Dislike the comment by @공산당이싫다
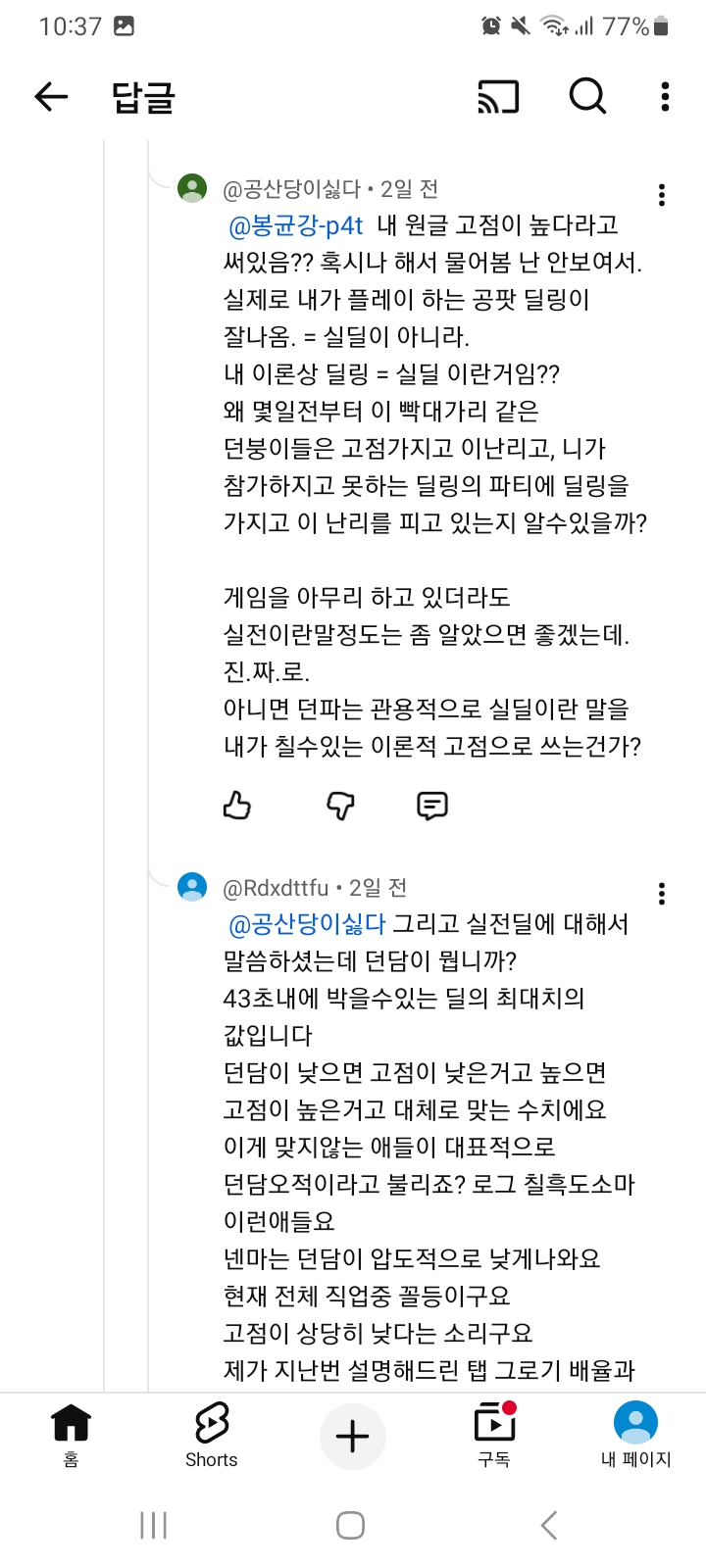 pyautogui.click(x=339, y=806)
